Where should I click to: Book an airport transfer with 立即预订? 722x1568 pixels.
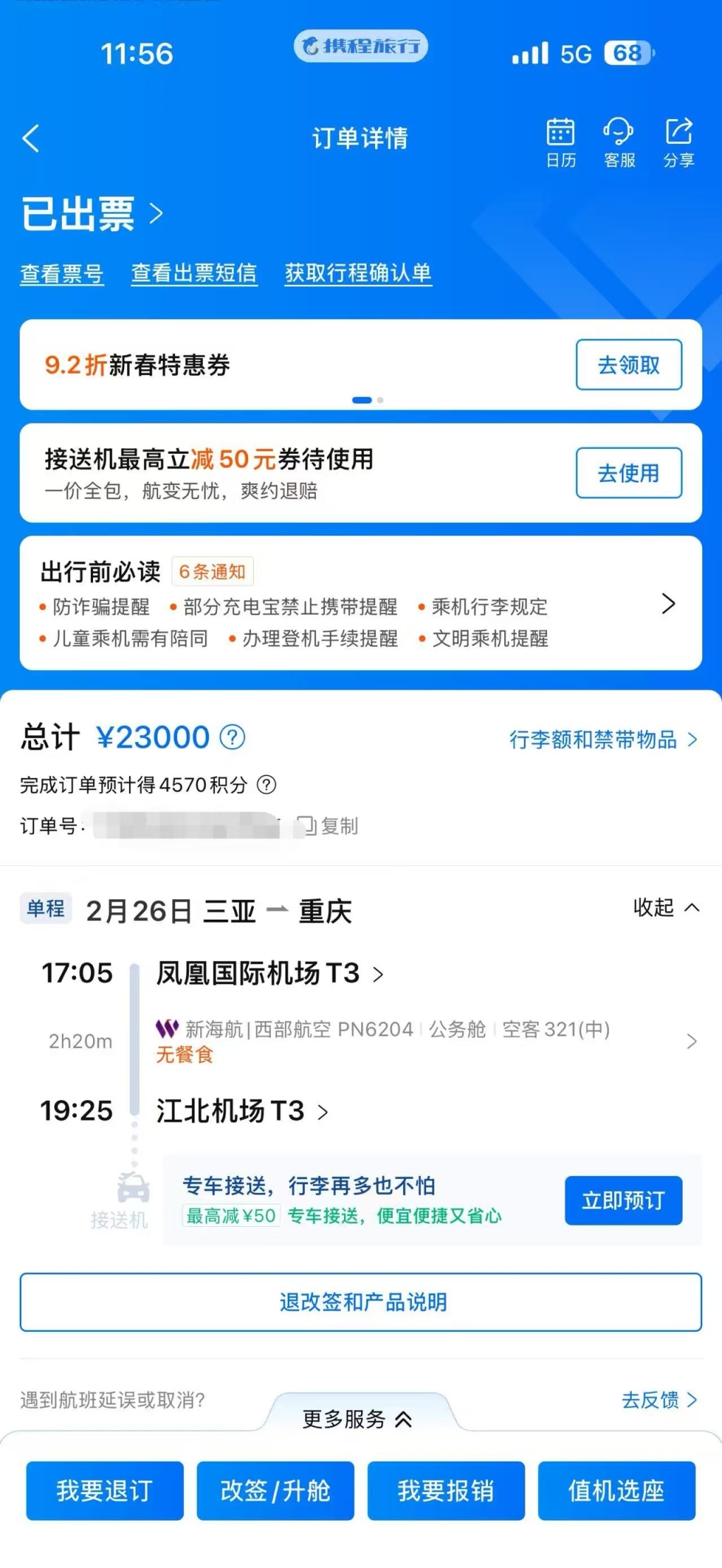click(x=623, y=1200)
